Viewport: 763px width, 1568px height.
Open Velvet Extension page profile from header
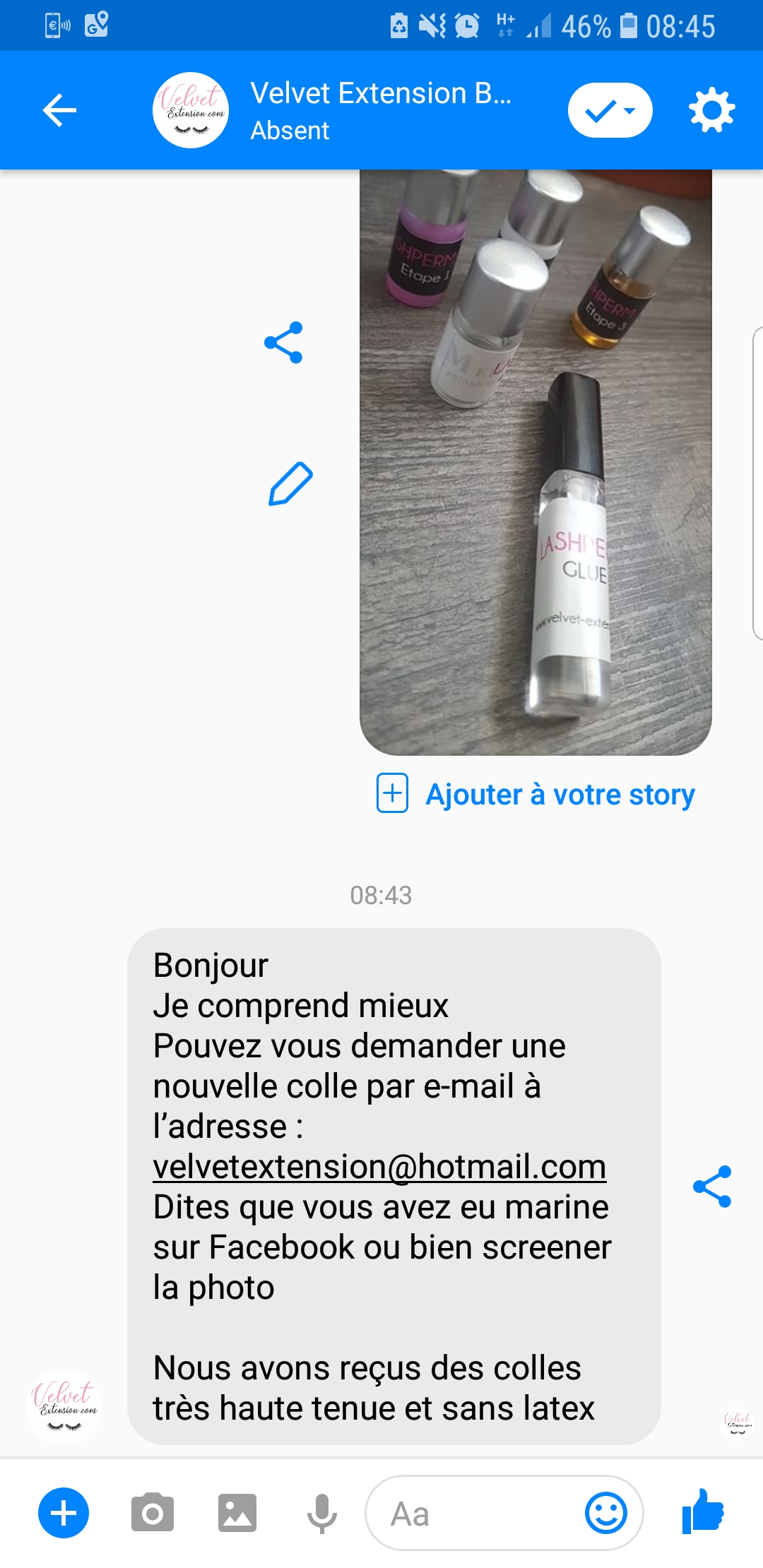click(191, 110)
